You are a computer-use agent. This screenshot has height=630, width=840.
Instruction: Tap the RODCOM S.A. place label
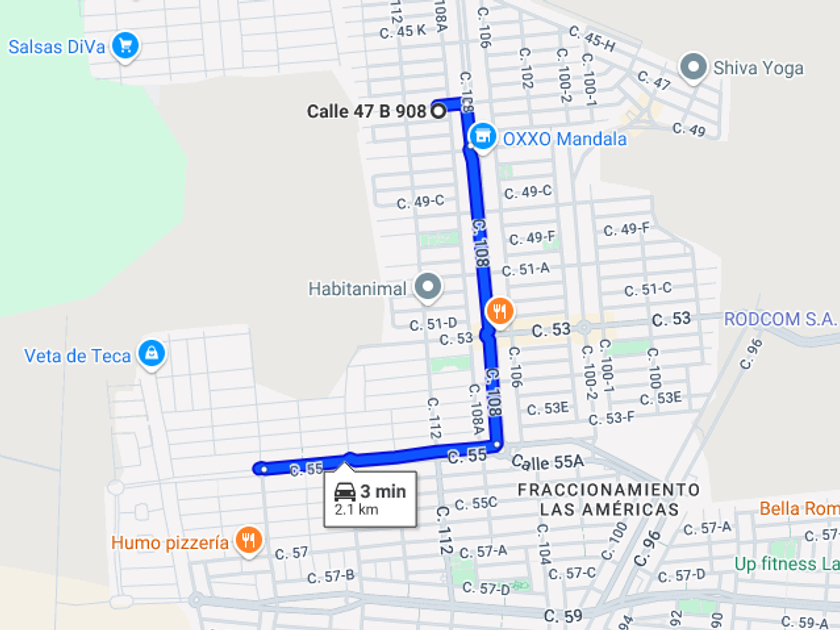pyautogui.click(x=781, y=319)
